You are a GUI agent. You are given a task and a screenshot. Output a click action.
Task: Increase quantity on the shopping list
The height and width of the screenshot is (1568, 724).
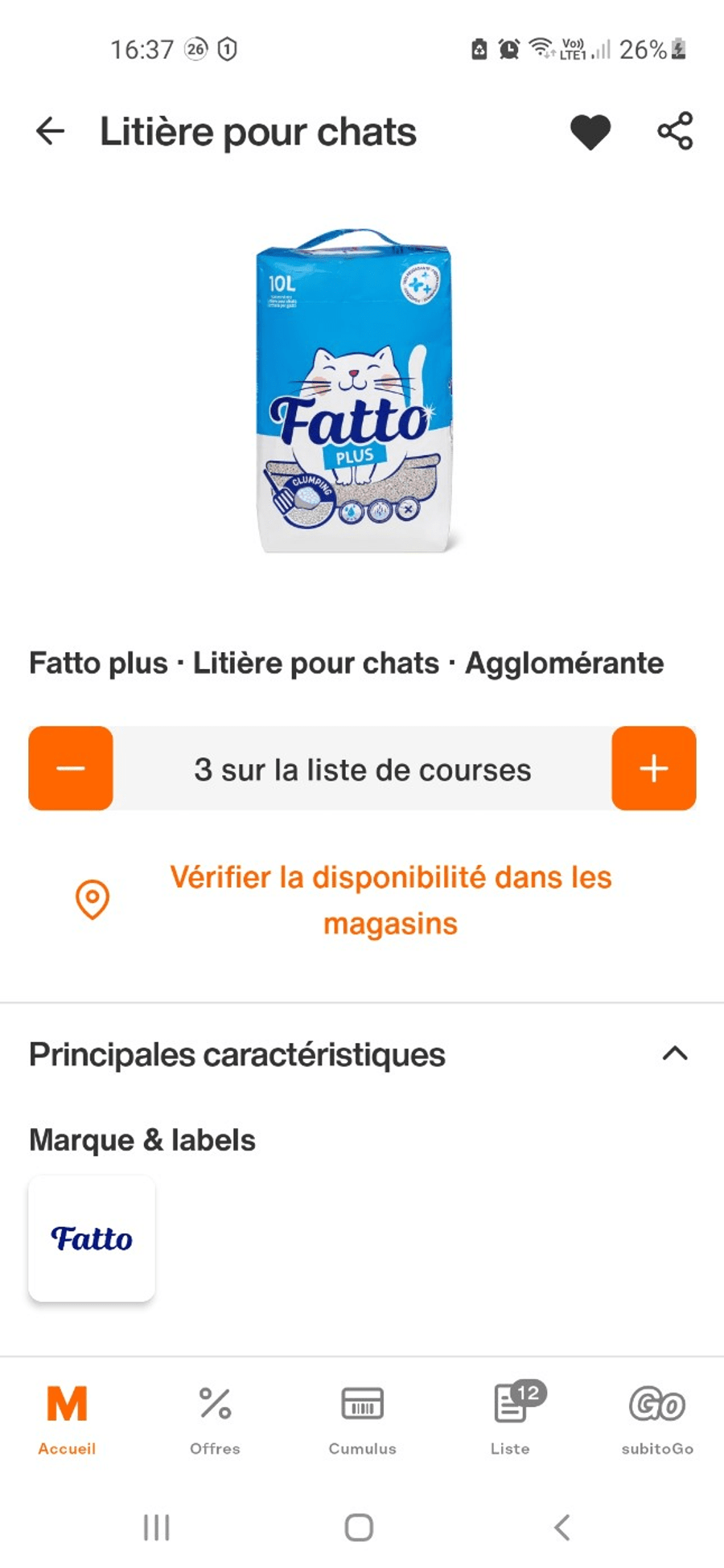coord(653,768)
